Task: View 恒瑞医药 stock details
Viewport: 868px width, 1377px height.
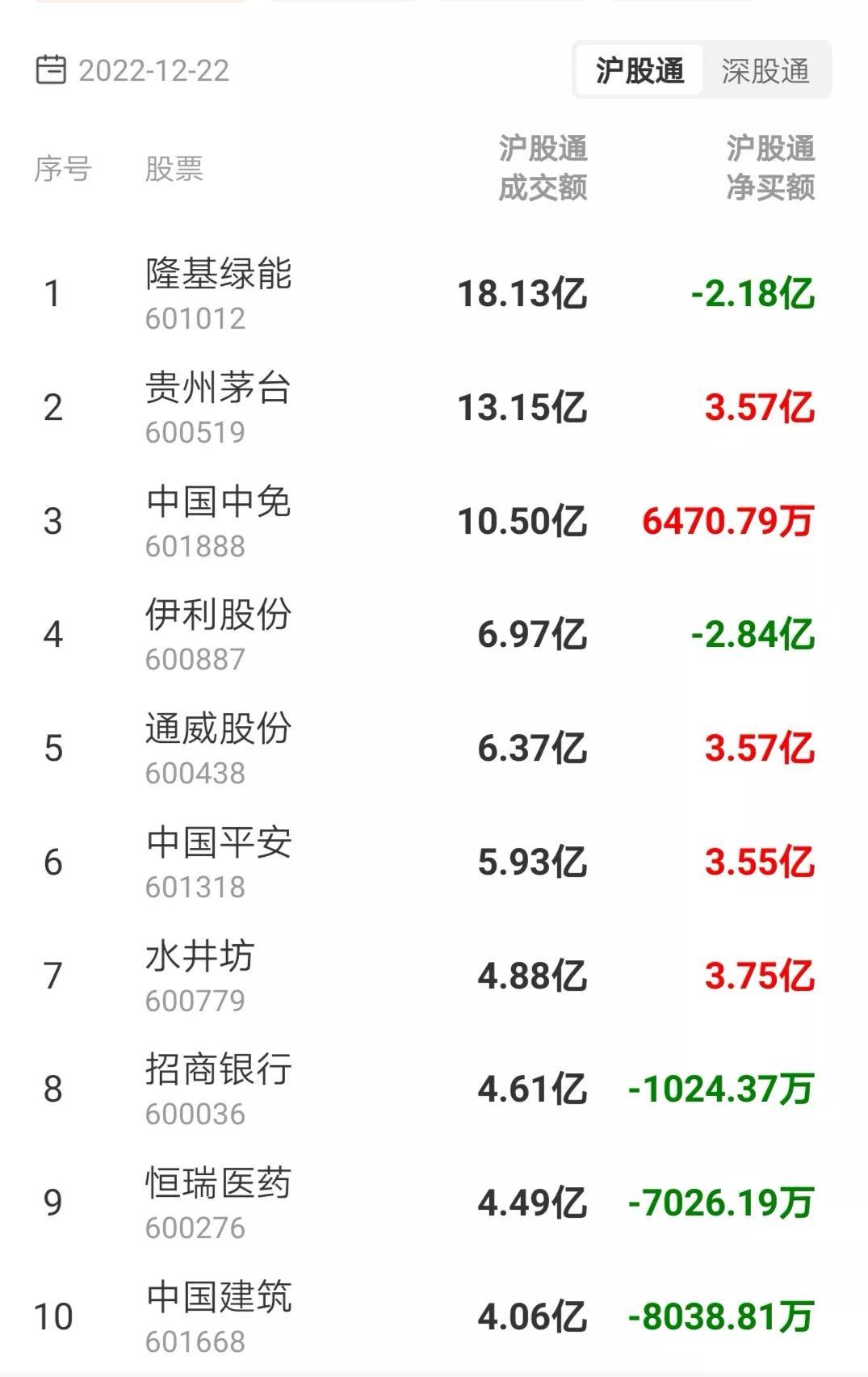Action: pyautogui.click(x=434, y=1203)
